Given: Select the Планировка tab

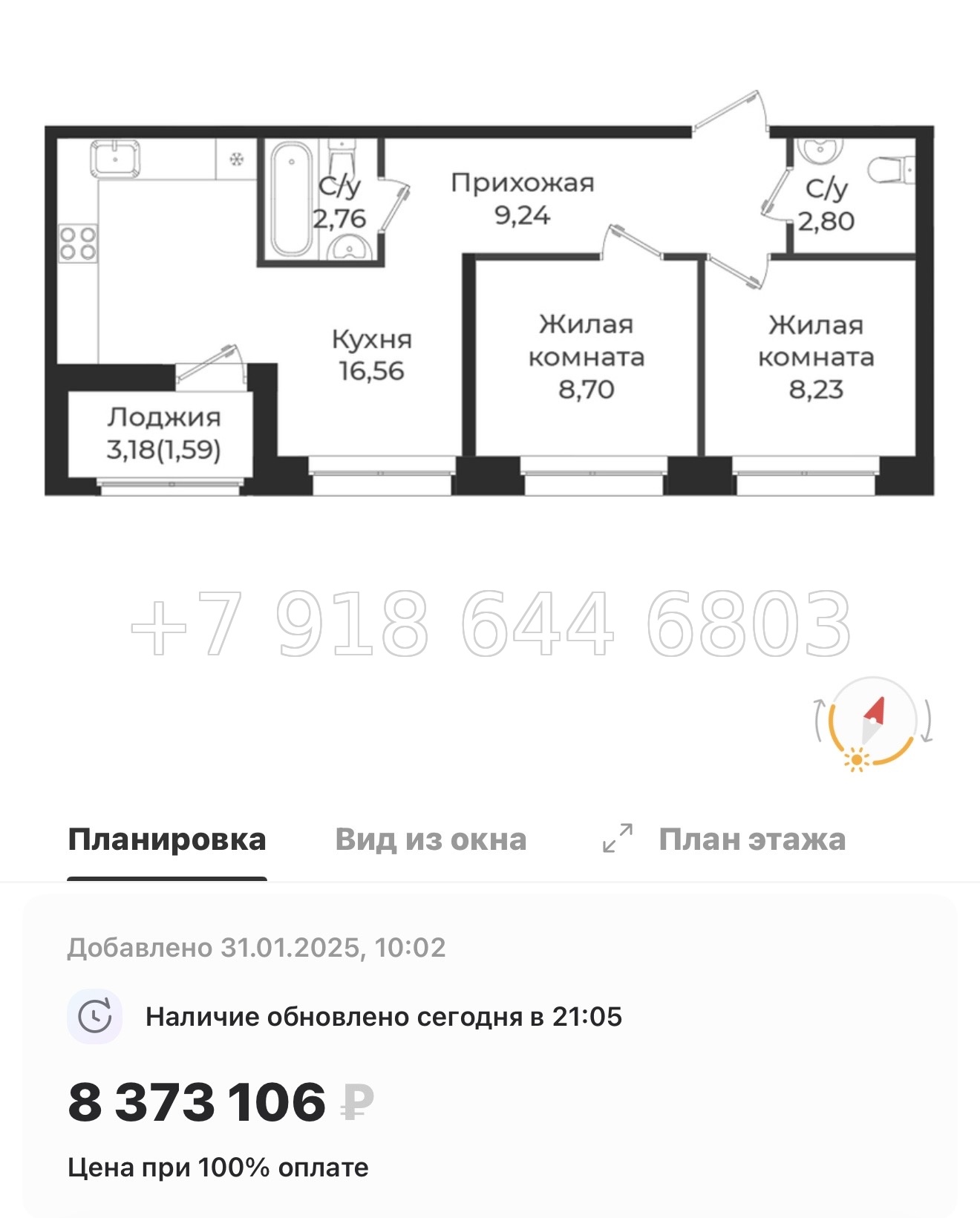Looking at the screenshot, I should coord(165,839).
